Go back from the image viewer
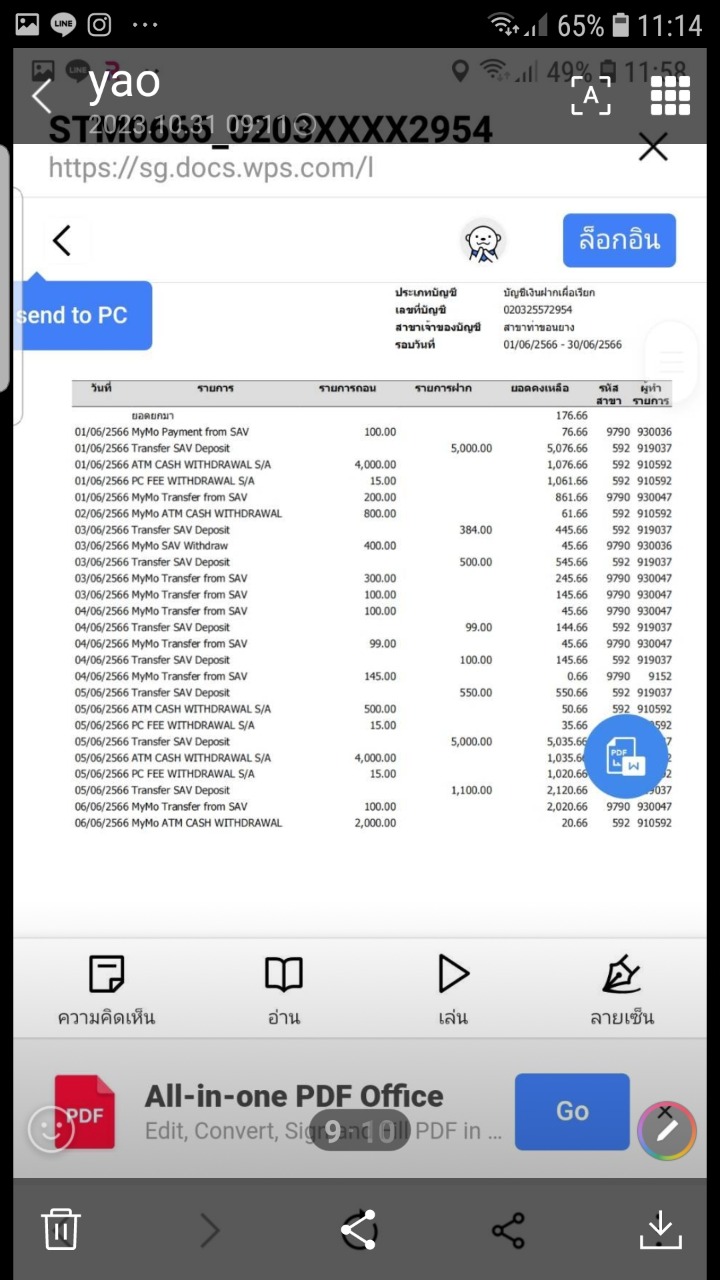This screenshot has height=1280, width=720. pyautogui.click(x=41, y=97)
